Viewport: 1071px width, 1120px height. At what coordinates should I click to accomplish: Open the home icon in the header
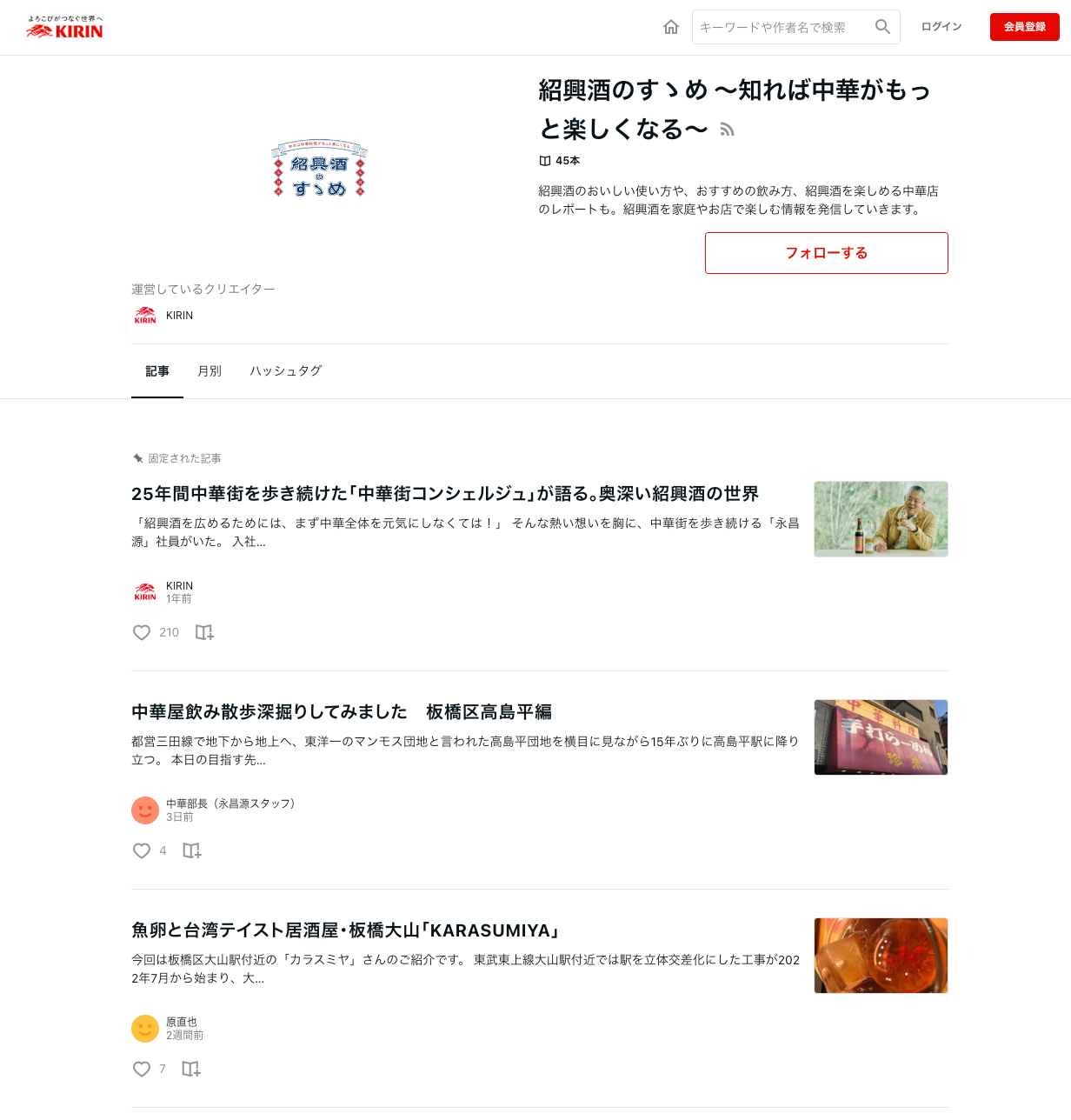click(x=671, y=27)
